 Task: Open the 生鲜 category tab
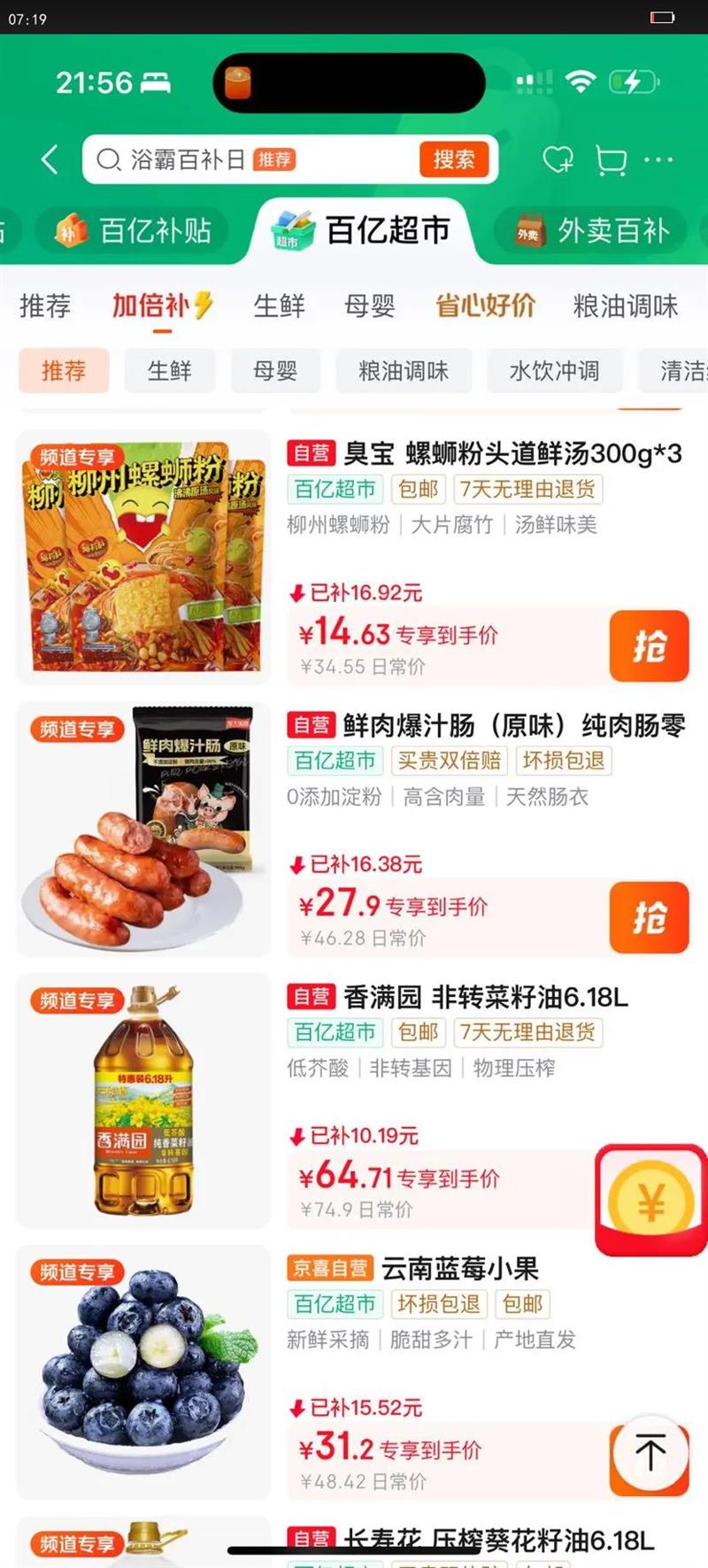(x=280, y=305)
